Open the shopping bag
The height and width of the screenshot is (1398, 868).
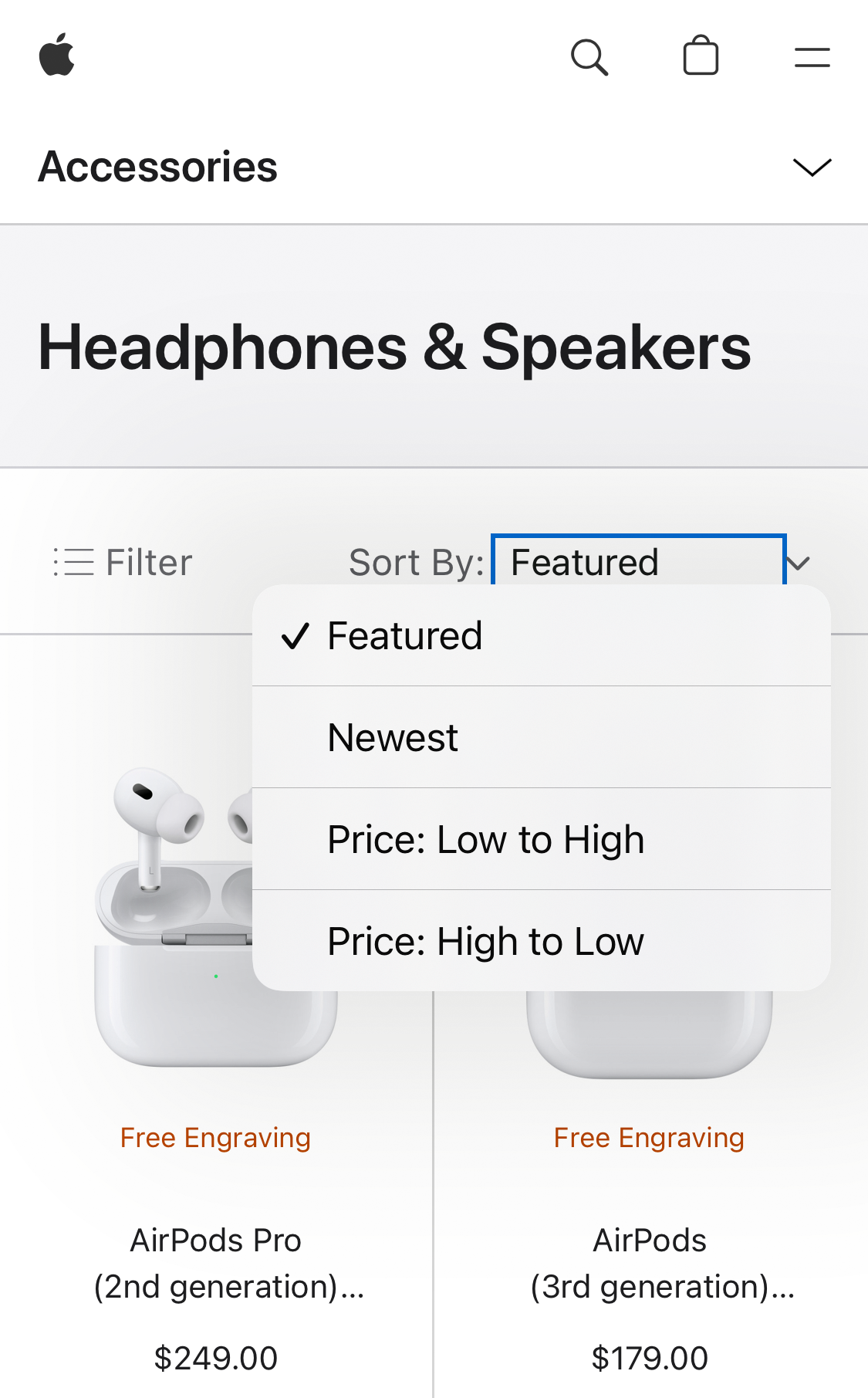[701, 56]
